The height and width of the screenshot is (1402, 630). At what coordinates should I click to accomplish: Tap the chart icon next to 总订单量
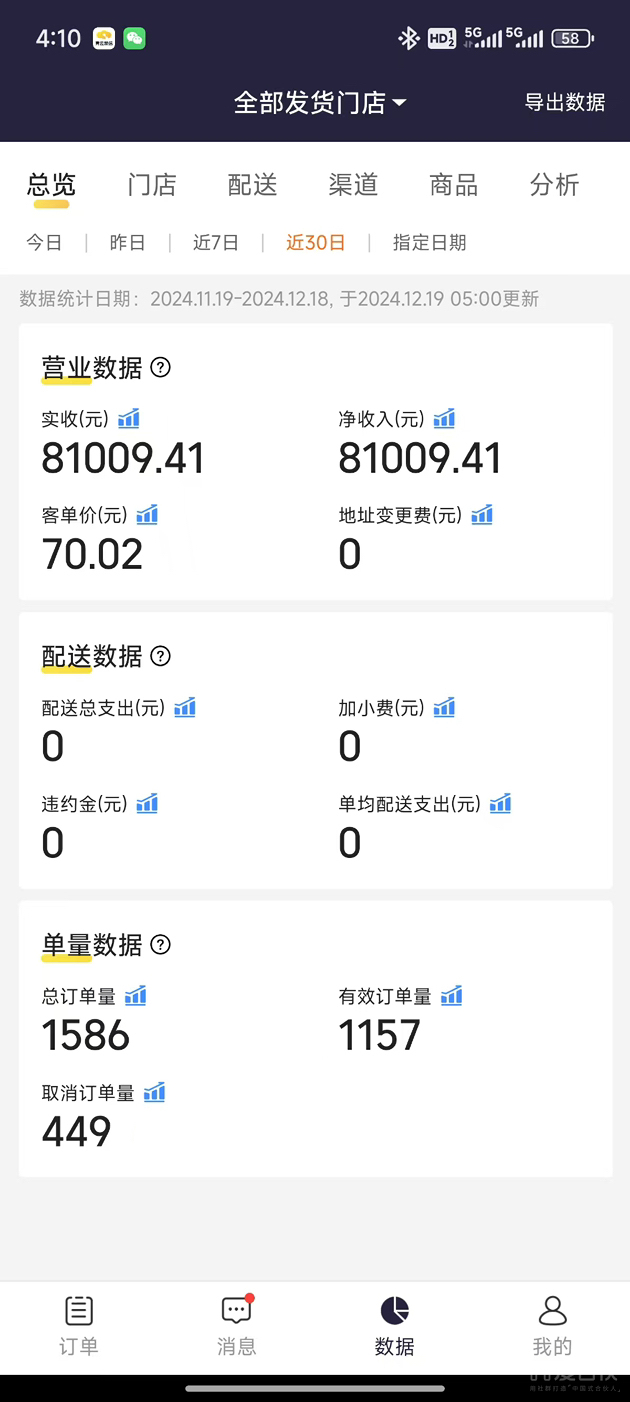[x=135, y=995]
